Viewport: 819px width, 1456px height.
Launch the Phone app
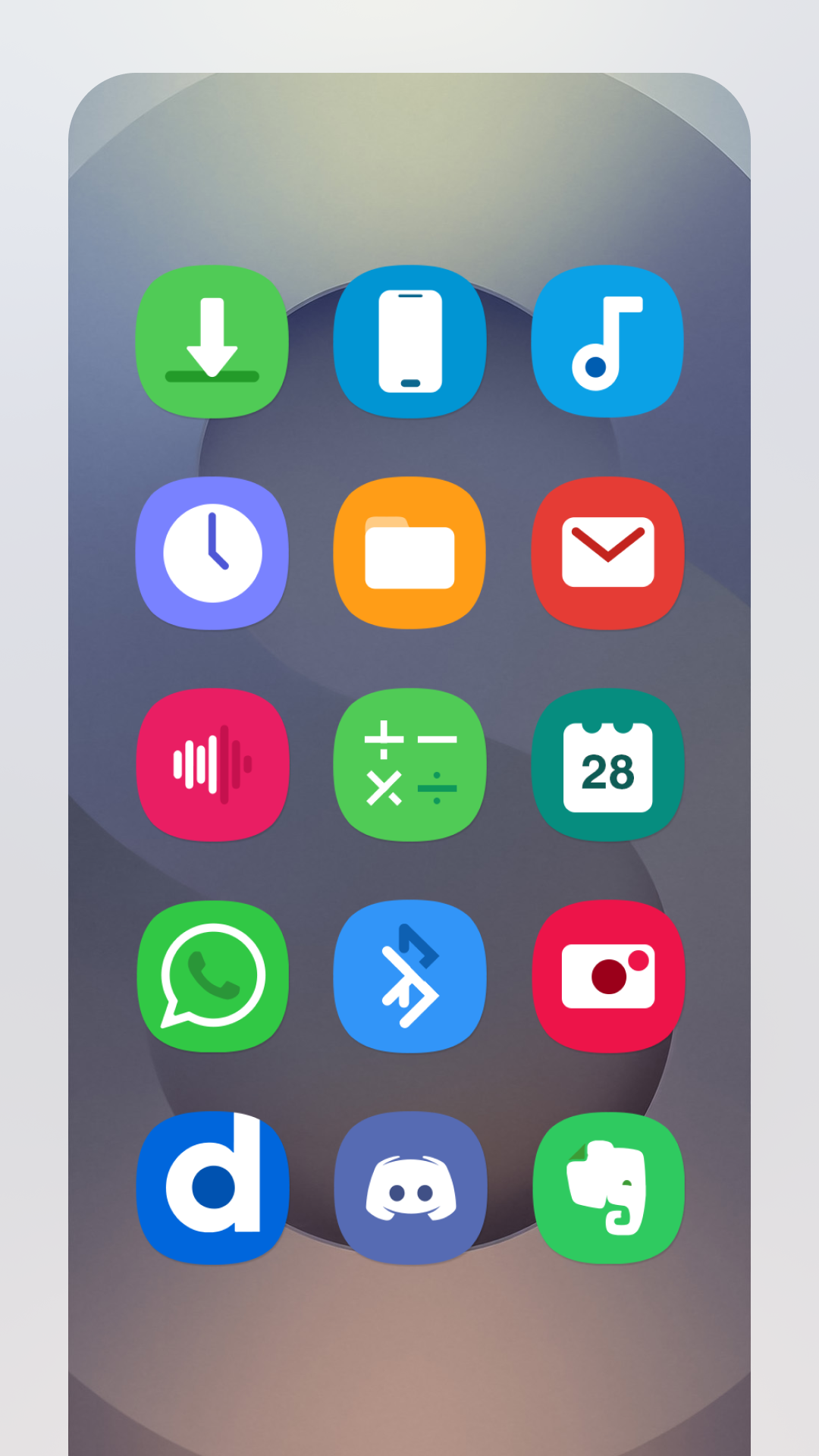(409, 341)
